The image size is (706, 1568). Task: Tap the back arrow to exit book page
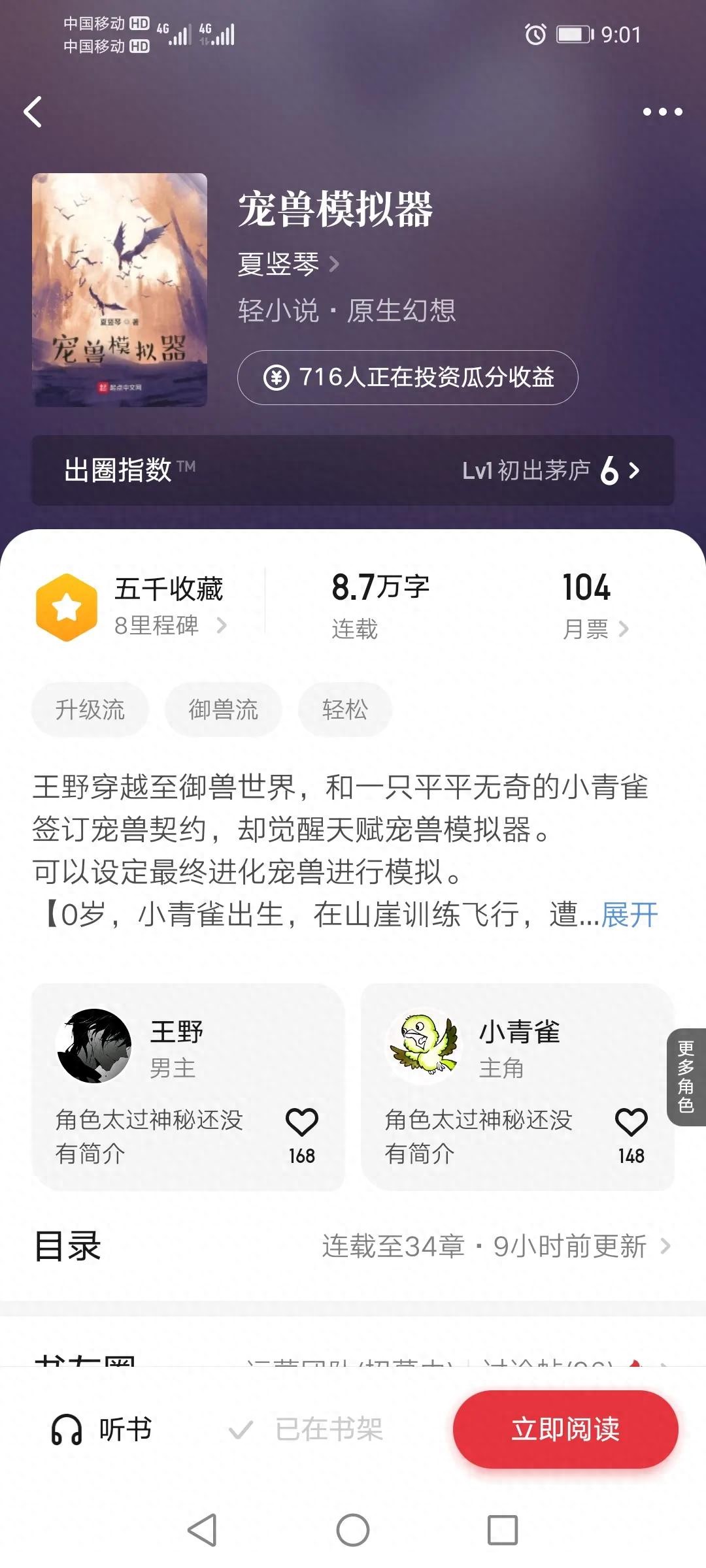click(x=33, y=111)
